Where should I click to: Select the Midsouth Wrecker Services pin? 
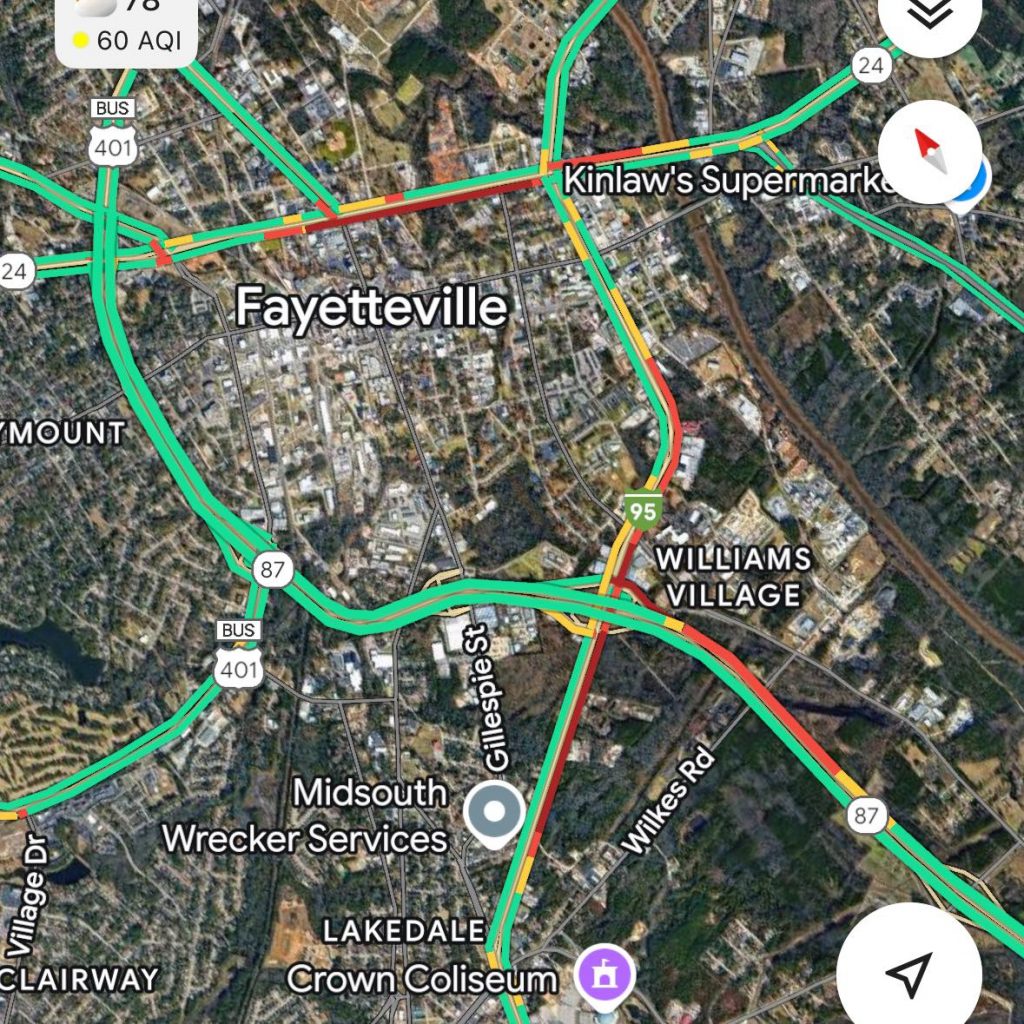tap(495, 812)
